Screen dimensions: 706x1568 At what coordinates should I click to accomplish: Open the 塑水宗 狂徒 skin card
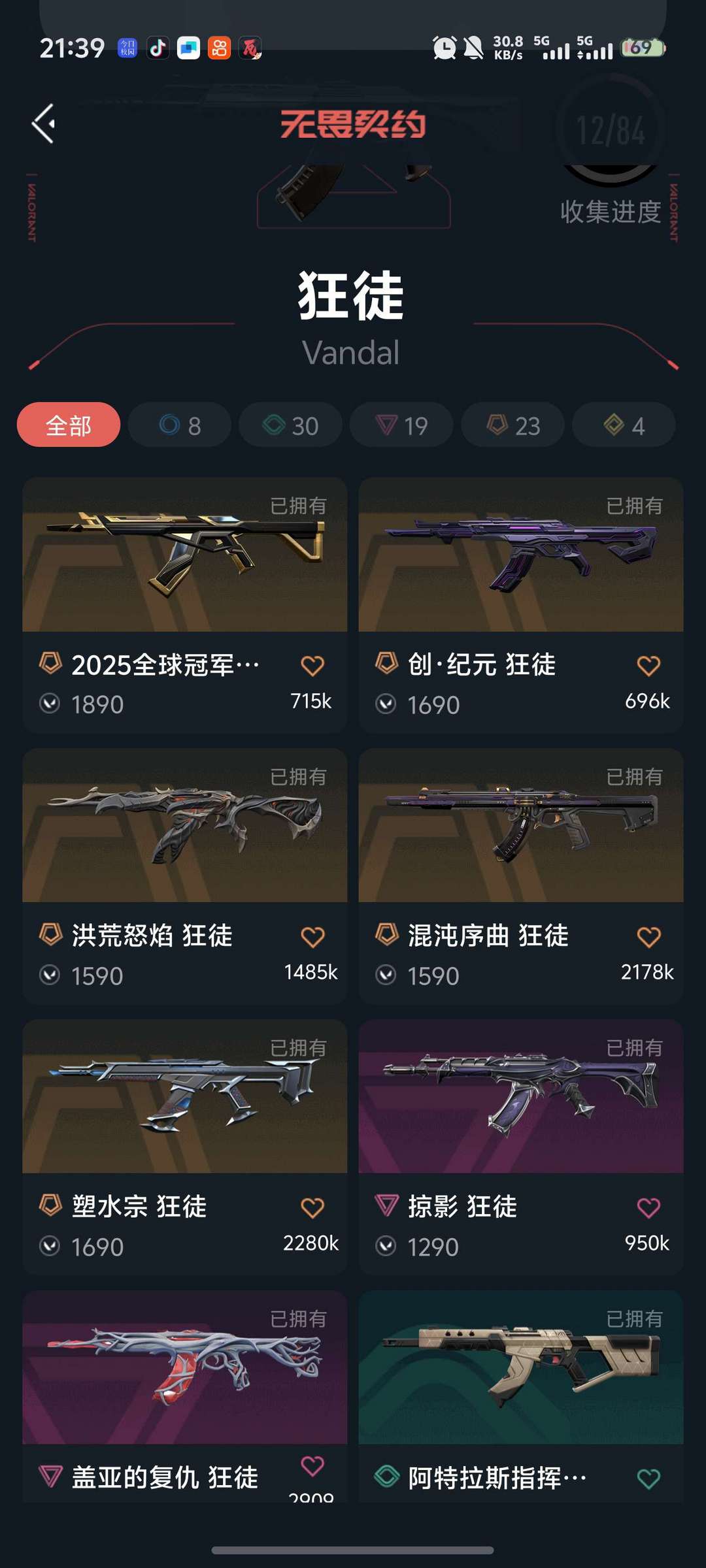point(184,1097)
